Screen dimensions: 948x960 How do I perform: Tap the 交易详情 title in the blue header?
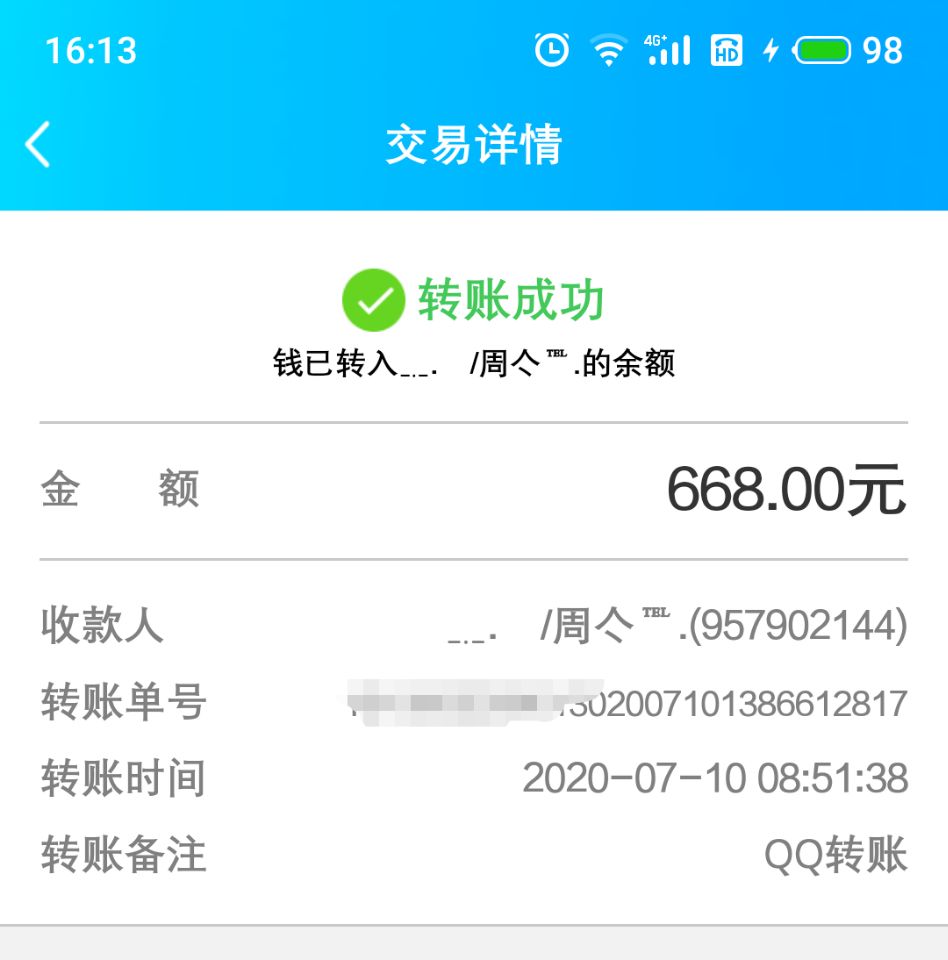pos(473,143)
